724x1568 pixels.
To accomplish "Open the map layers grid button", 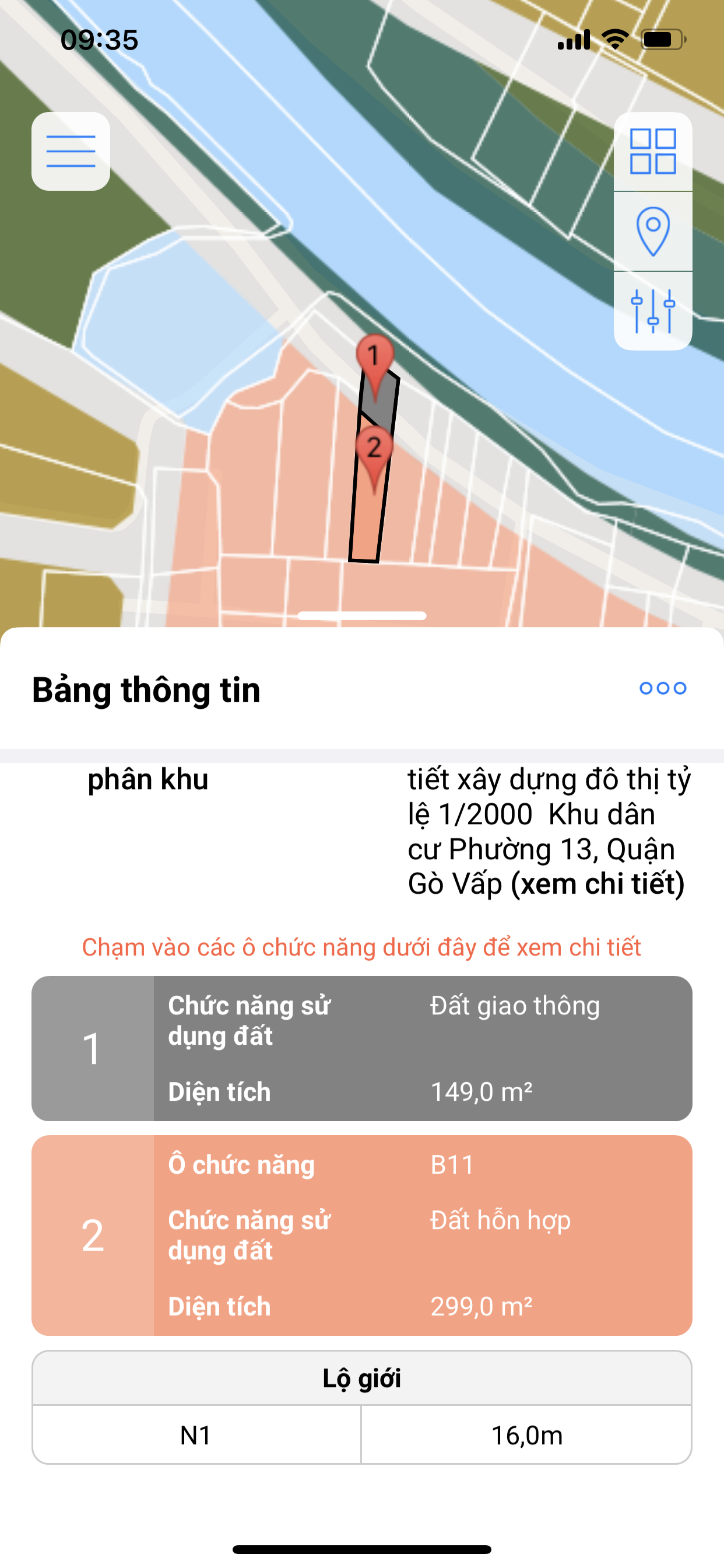I will click(x=653, y=152).
